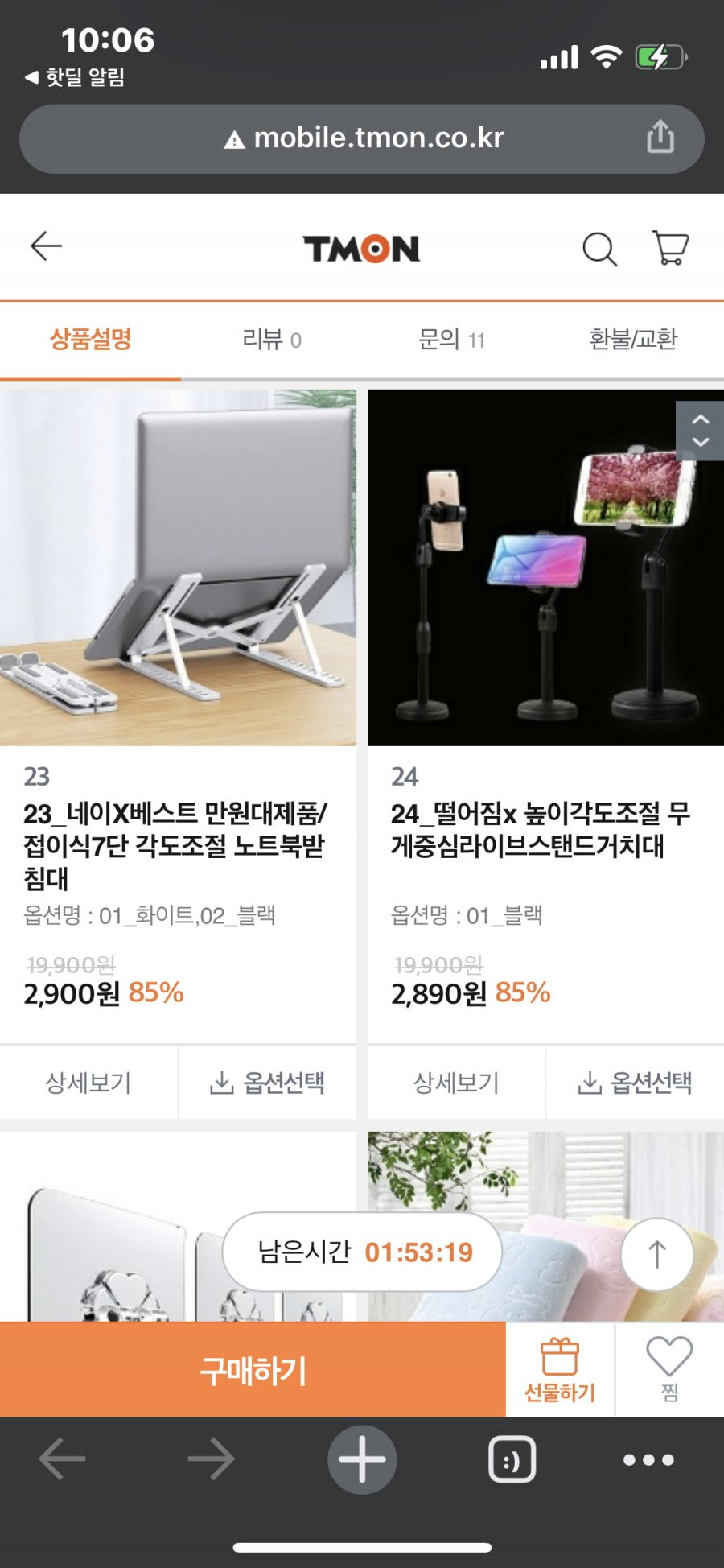Share the page from the address bar

pyautogui.click(x=660, y=137)
